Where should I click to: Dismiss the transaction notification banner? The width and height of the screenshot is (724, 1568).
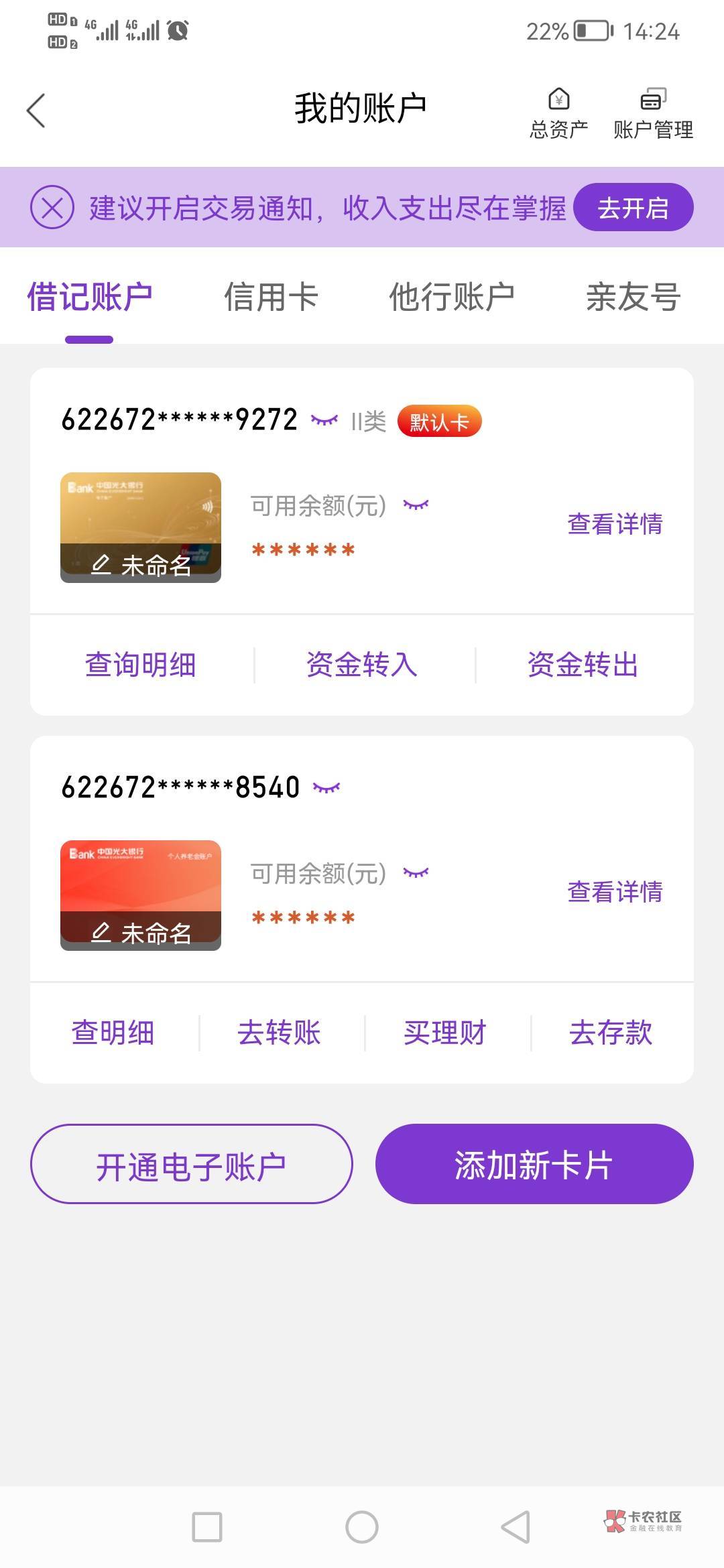tap(52, 207)
